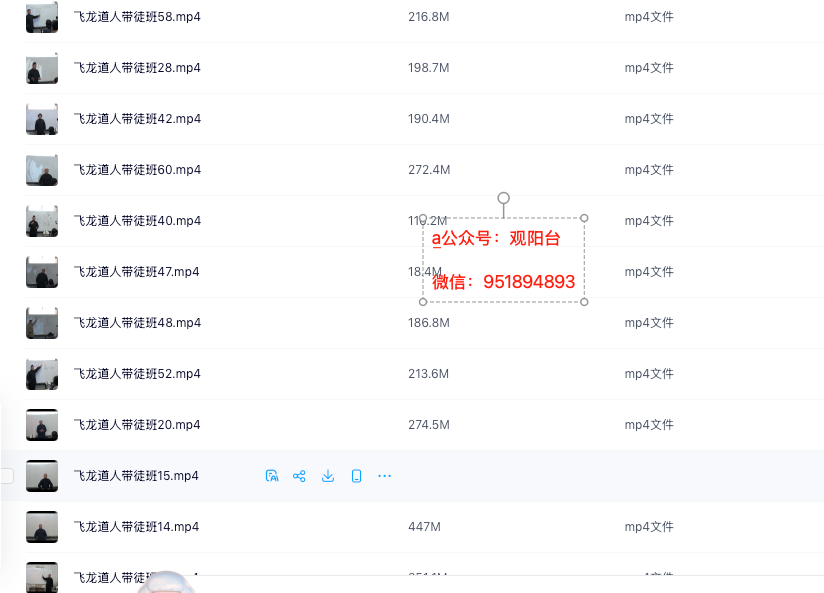
Task: Tick the checkbox for 飞龙道人带徒班15.mp4
Action: tap(7, 476)
